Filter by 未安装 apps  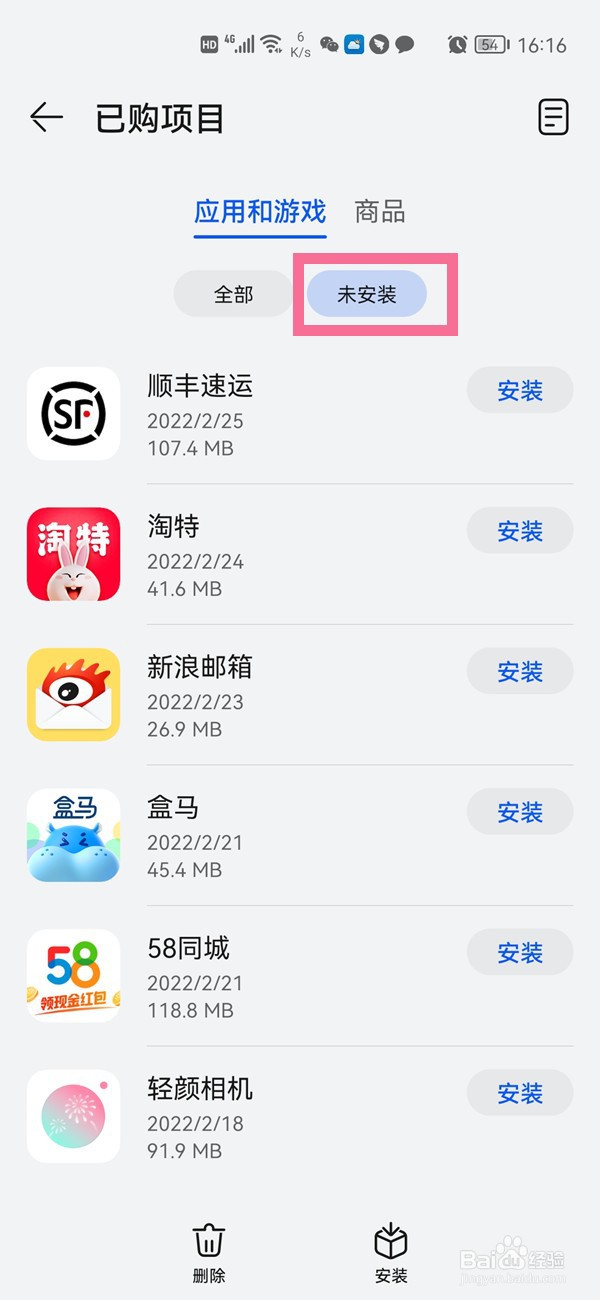click(367, 294)
